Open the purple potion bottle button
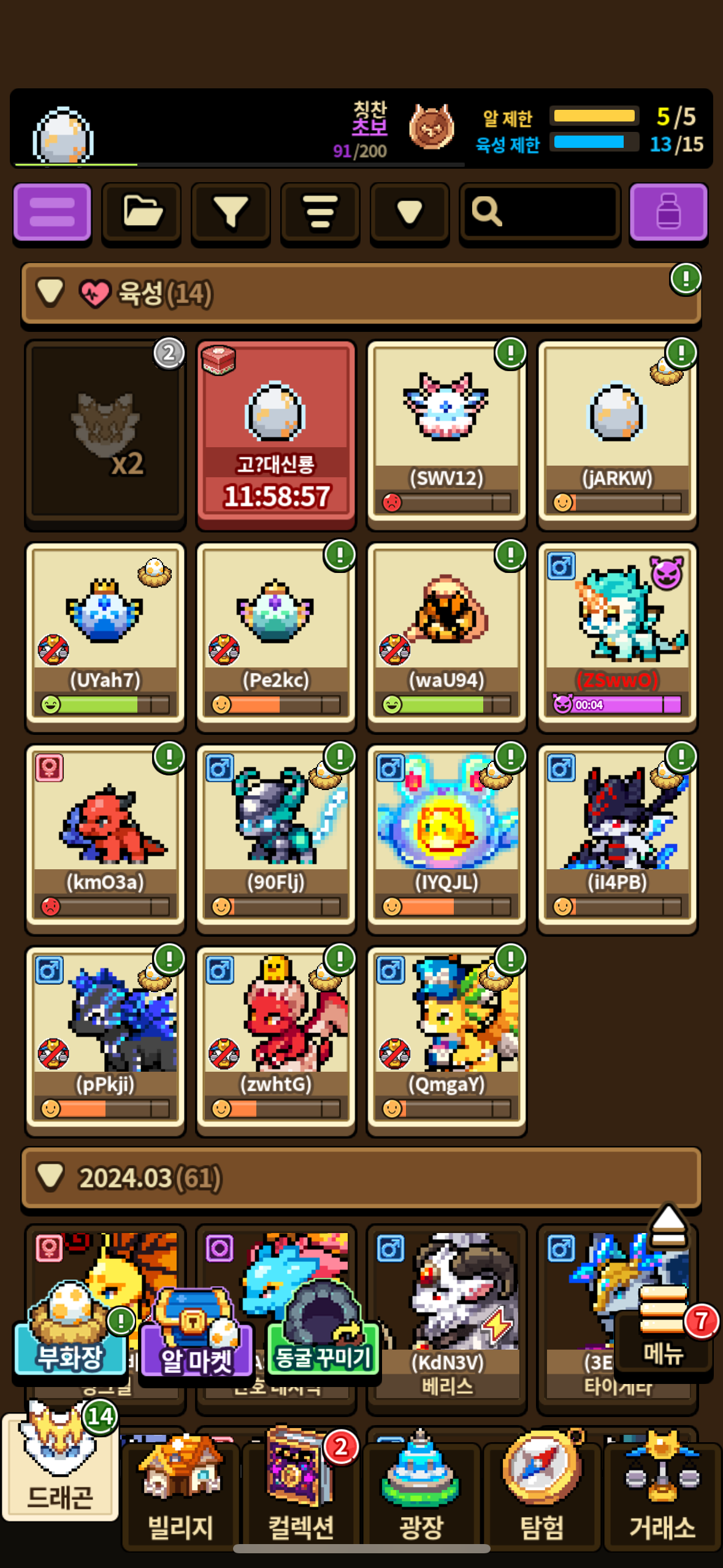 (x=668, y=212)
